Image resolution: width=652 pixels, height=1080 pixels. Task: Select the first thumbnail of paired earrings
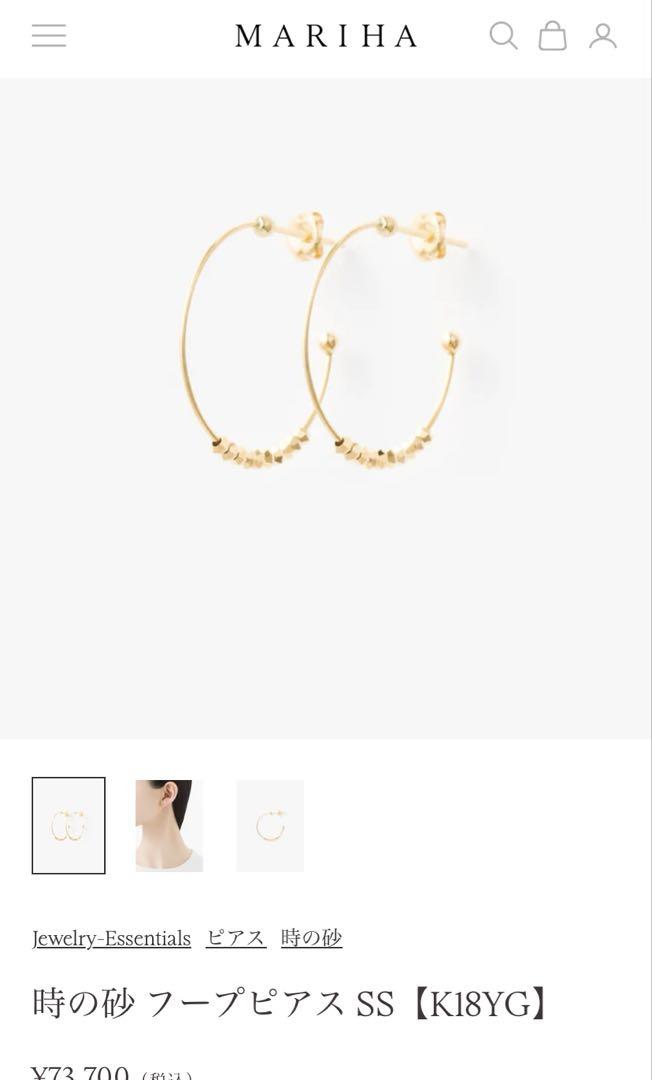(68, 825)
